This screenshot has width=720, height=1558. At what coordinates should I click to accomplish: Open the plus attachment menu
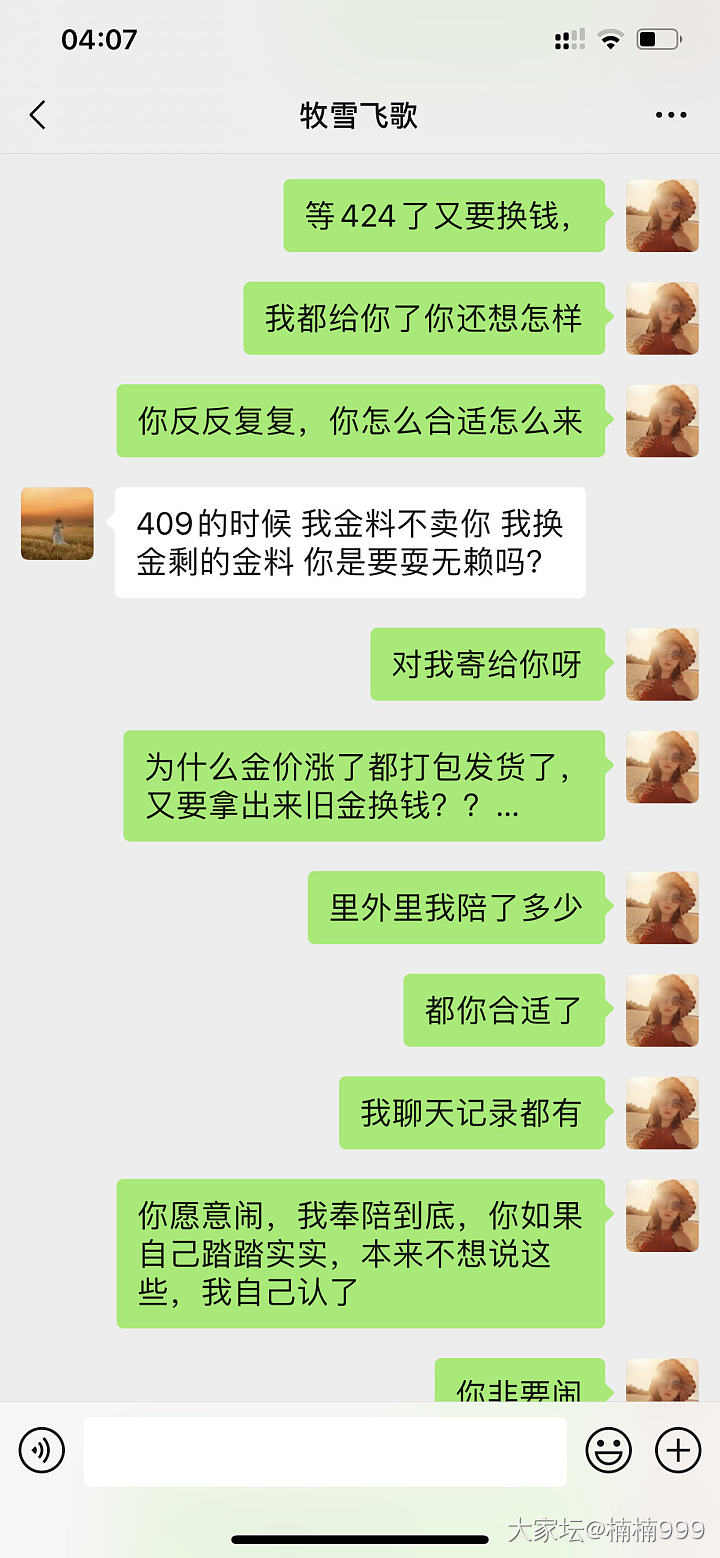(678, 1450)
